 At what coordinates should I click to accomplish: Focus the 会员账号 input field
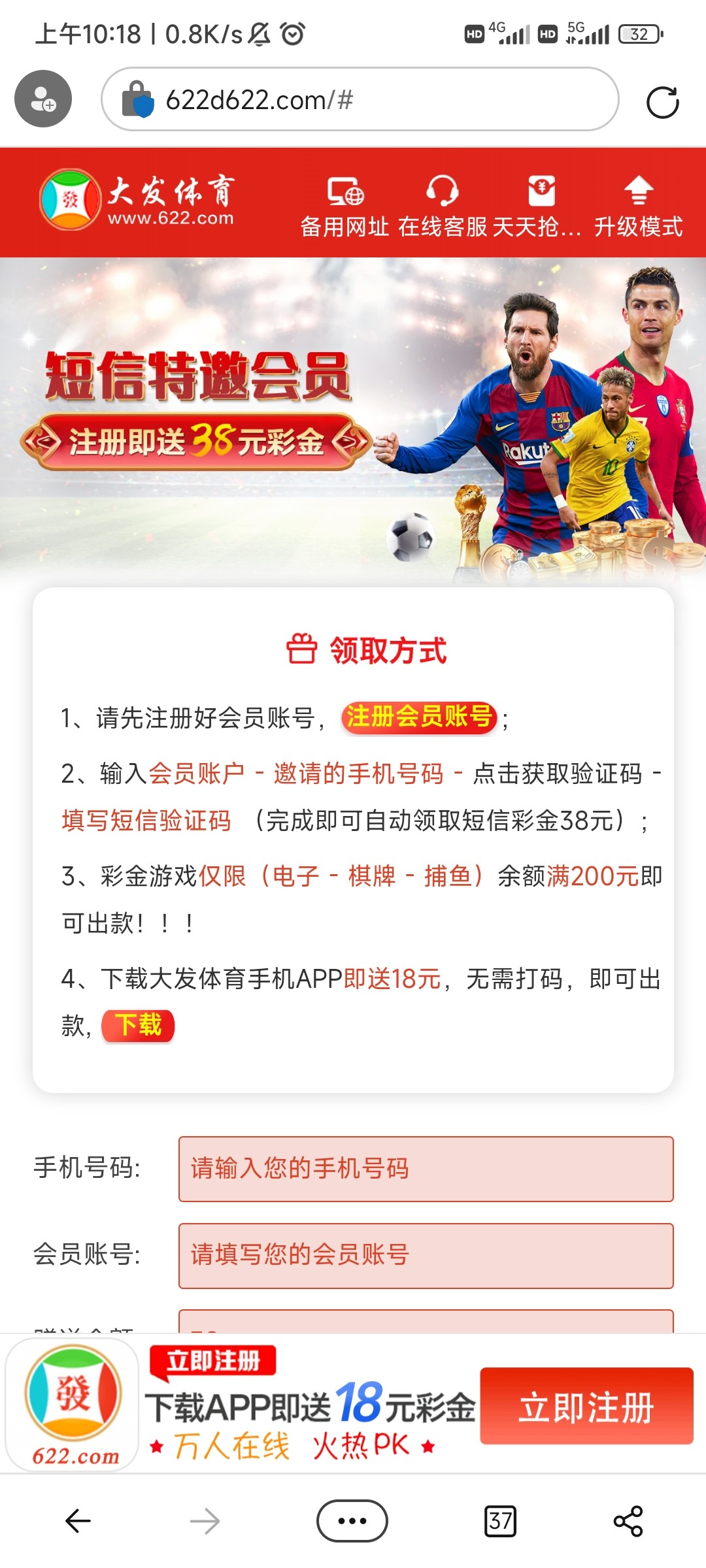426,1255
